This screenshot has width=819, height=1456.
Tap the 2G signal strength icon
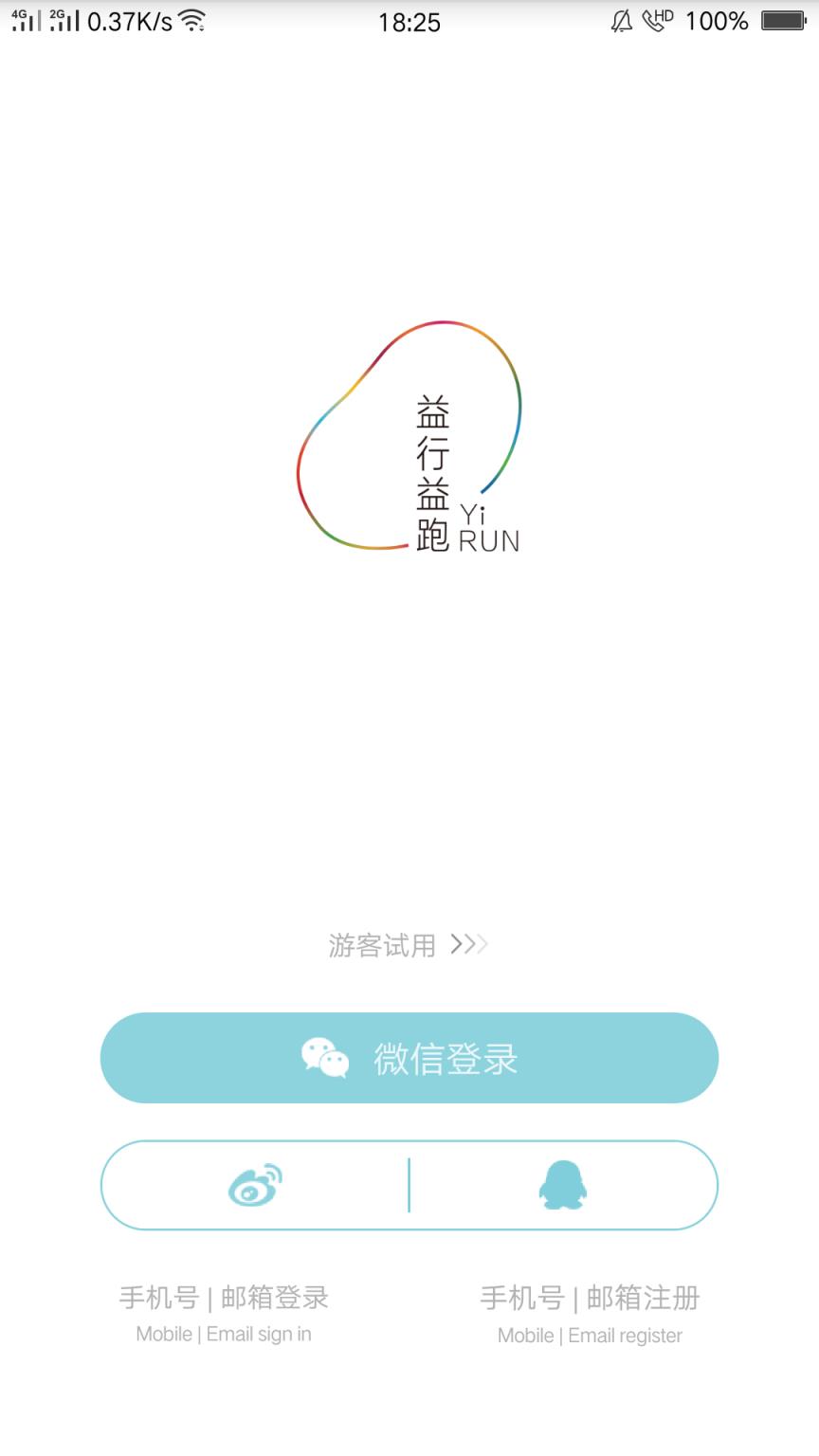pos(63,21)
